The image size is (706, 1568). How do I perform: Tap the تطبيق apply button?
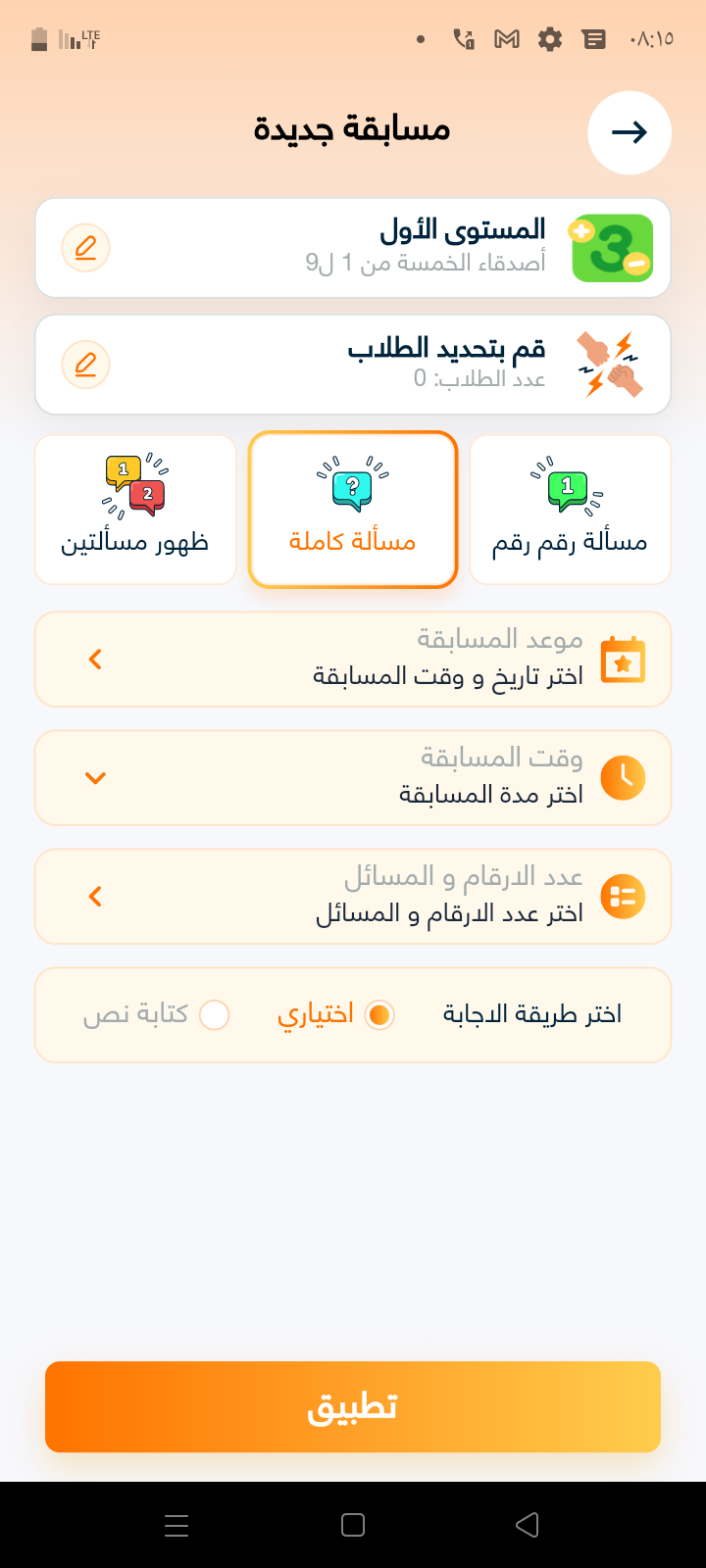click(353, 1407)
